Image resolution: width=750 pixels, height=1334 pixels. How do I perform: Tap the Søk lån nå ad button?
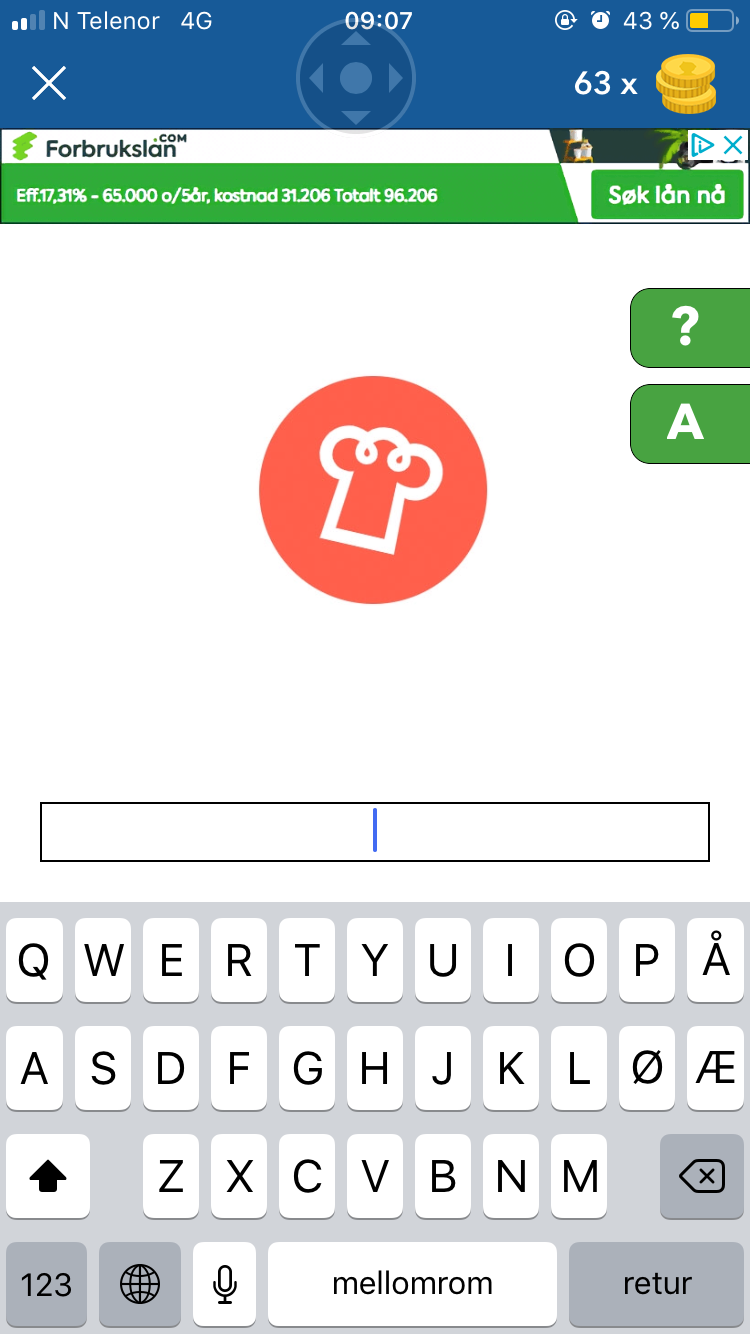(x=666, y=194)
